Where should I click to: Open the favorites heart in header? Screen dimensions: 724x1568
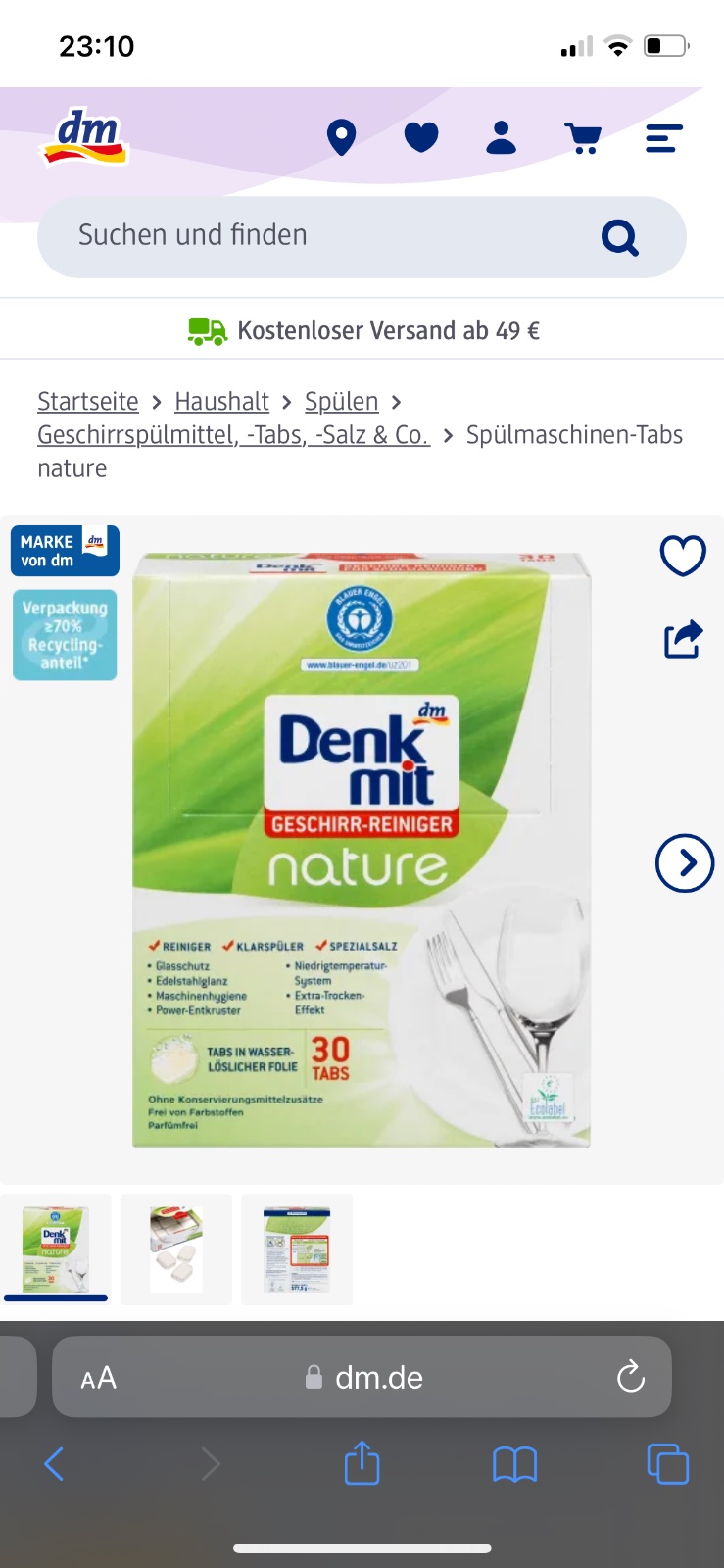tap(421, 138)
